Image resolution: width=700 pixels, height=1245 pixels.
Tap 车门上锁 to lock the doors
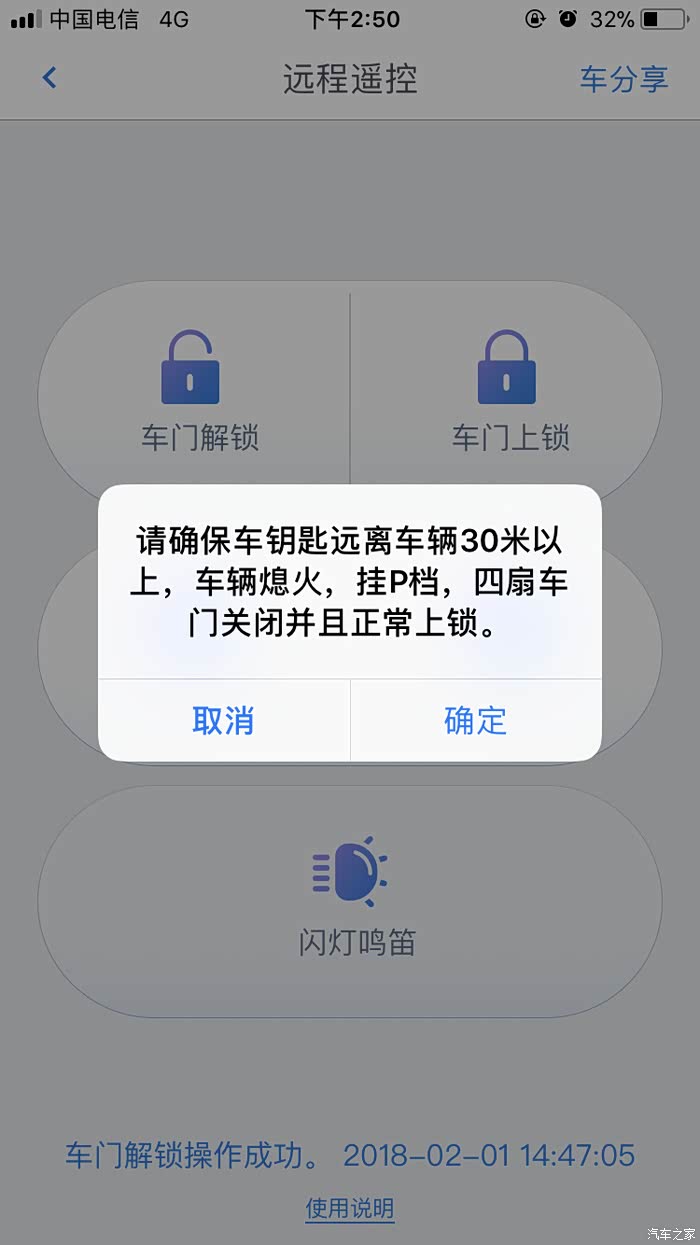tap(508, 392)
